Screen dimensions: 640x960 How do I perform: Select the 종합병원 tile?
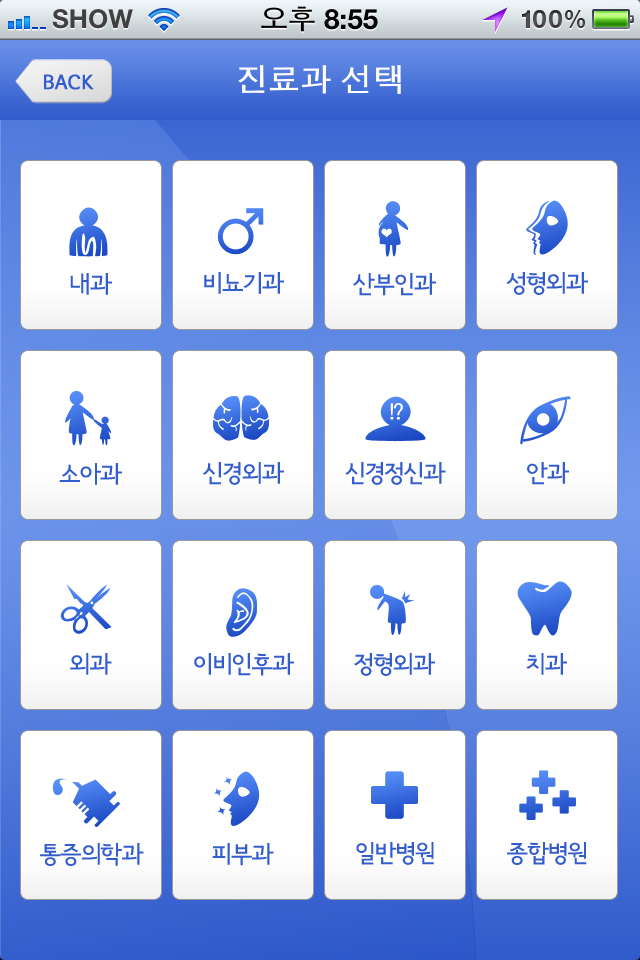pos(547,815)
